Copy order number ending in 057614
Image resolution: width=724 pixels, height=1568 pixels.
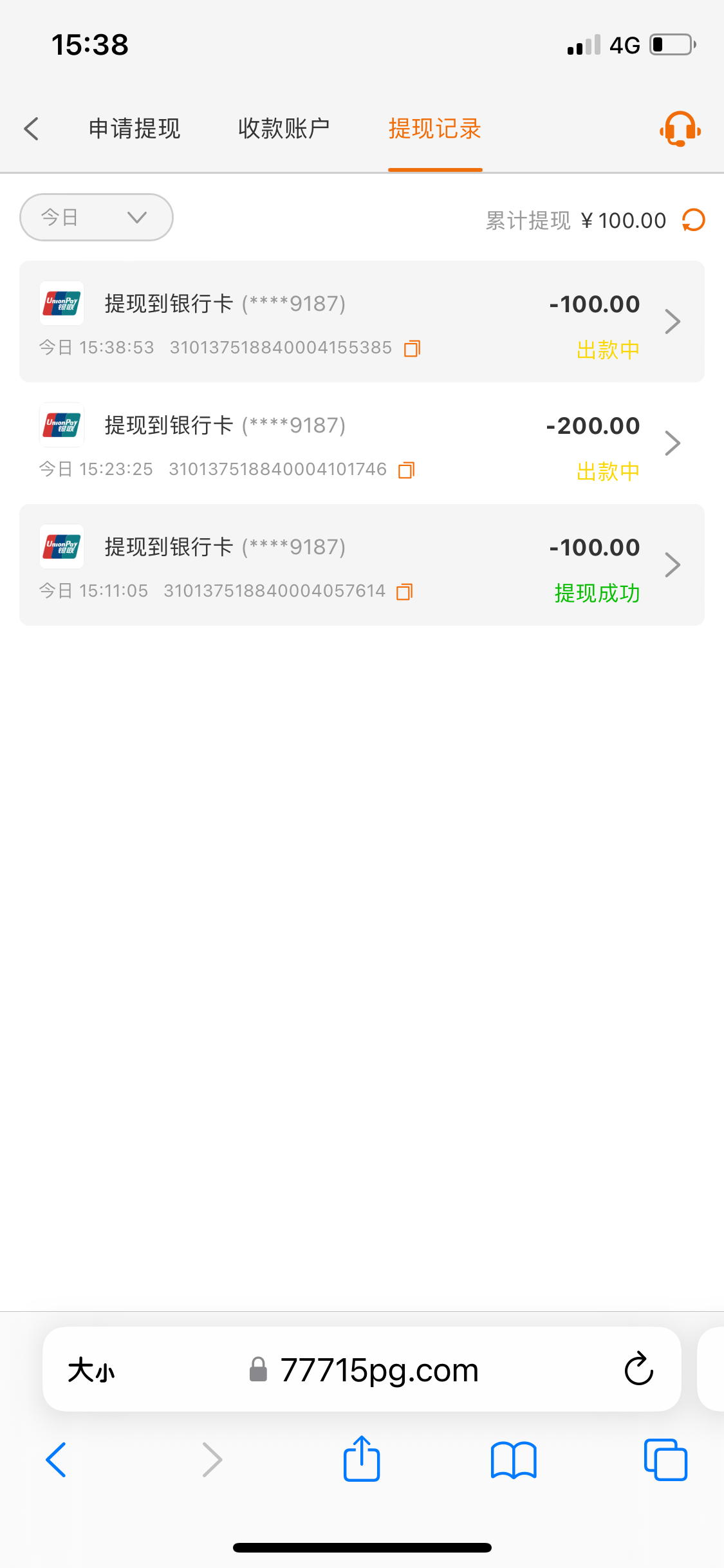405,592
